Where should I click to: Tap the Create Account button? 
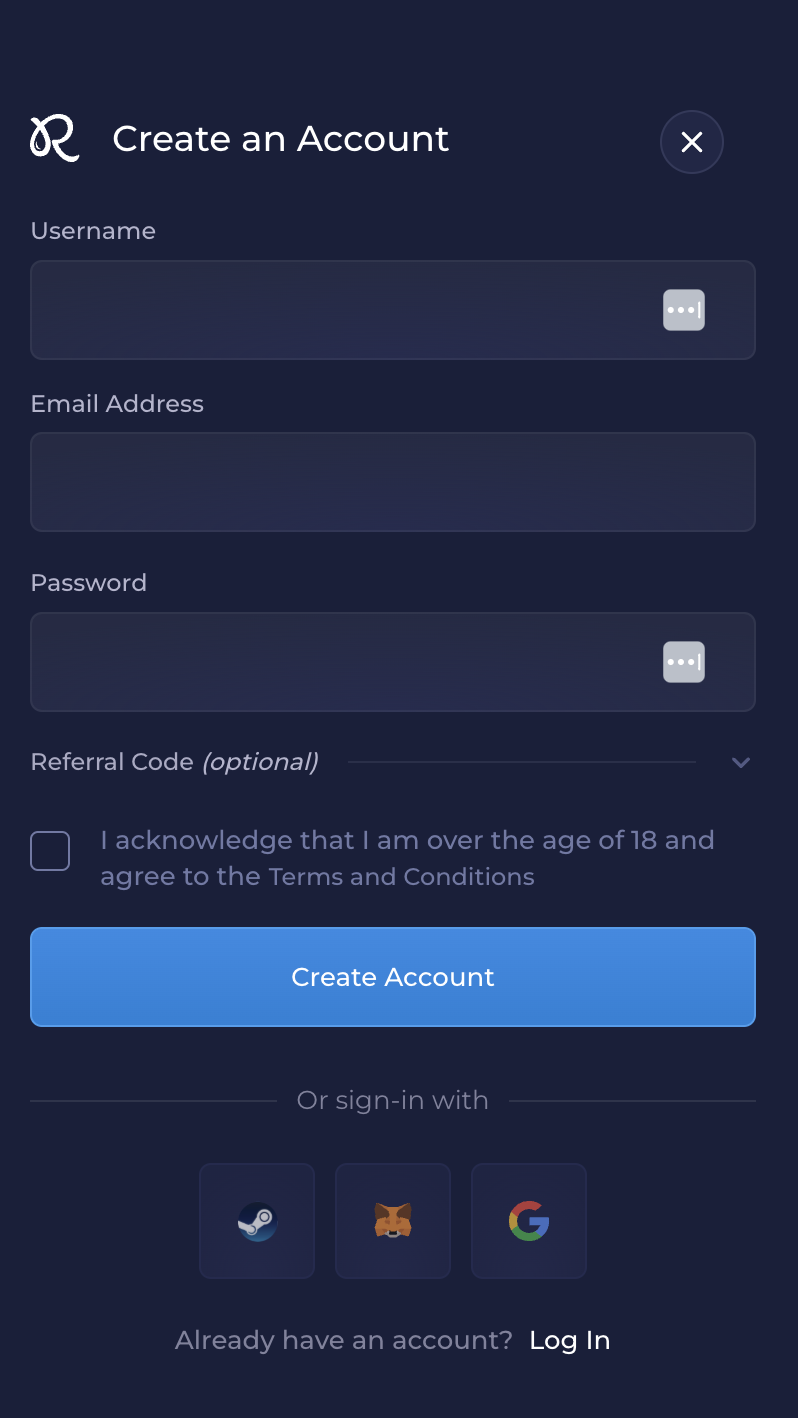click(392, 977)
